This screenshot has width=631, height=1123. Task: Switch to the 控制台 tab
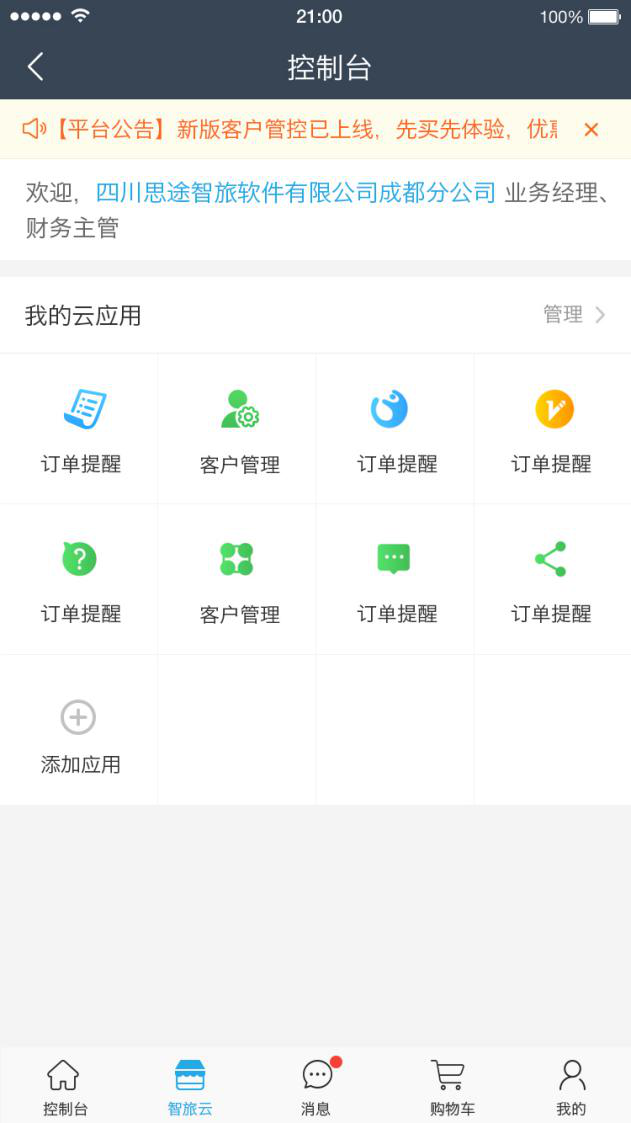[x=64, y=1087]
